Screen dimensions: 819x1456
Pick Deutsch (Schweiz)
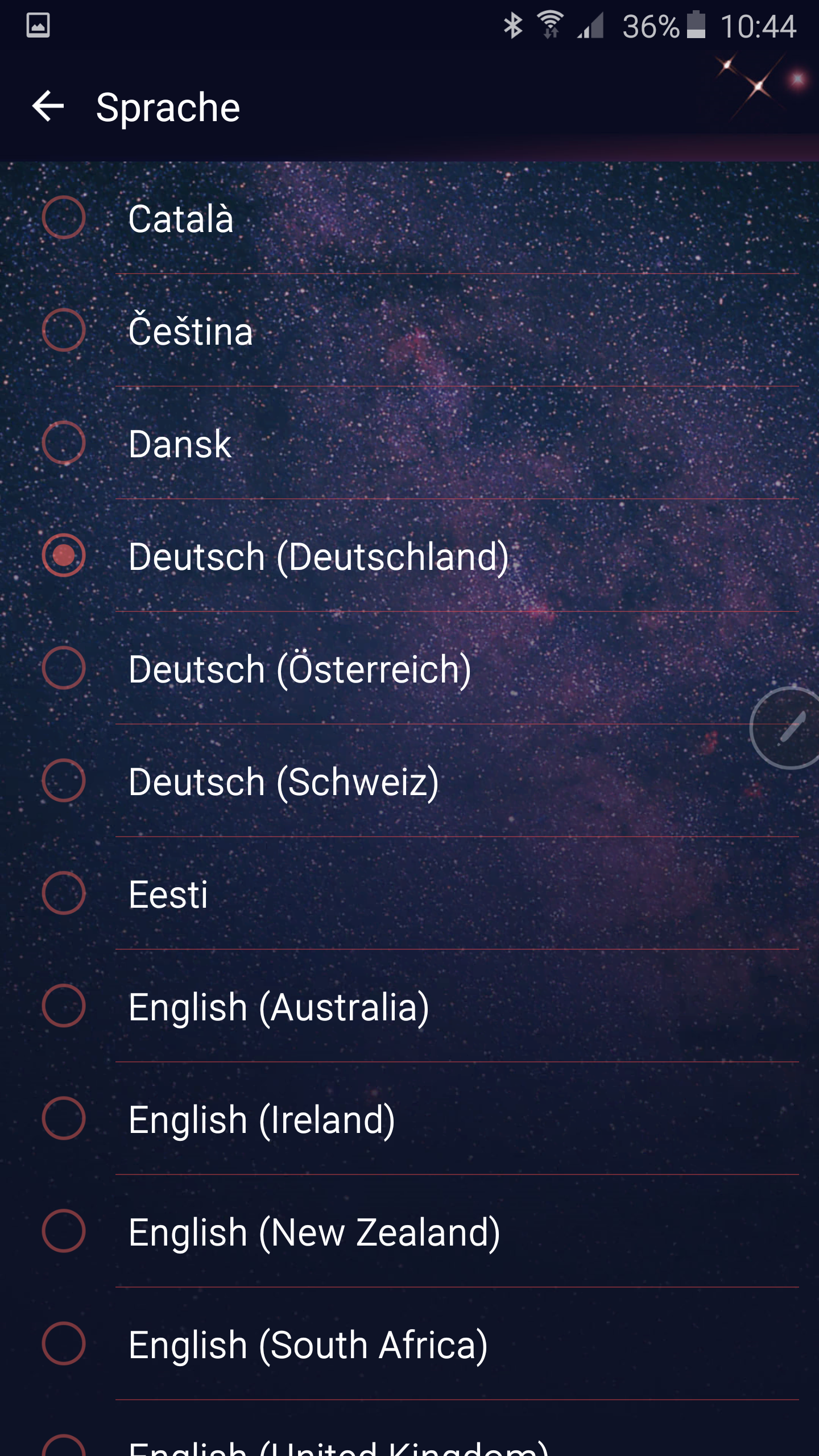pos(409,781)
